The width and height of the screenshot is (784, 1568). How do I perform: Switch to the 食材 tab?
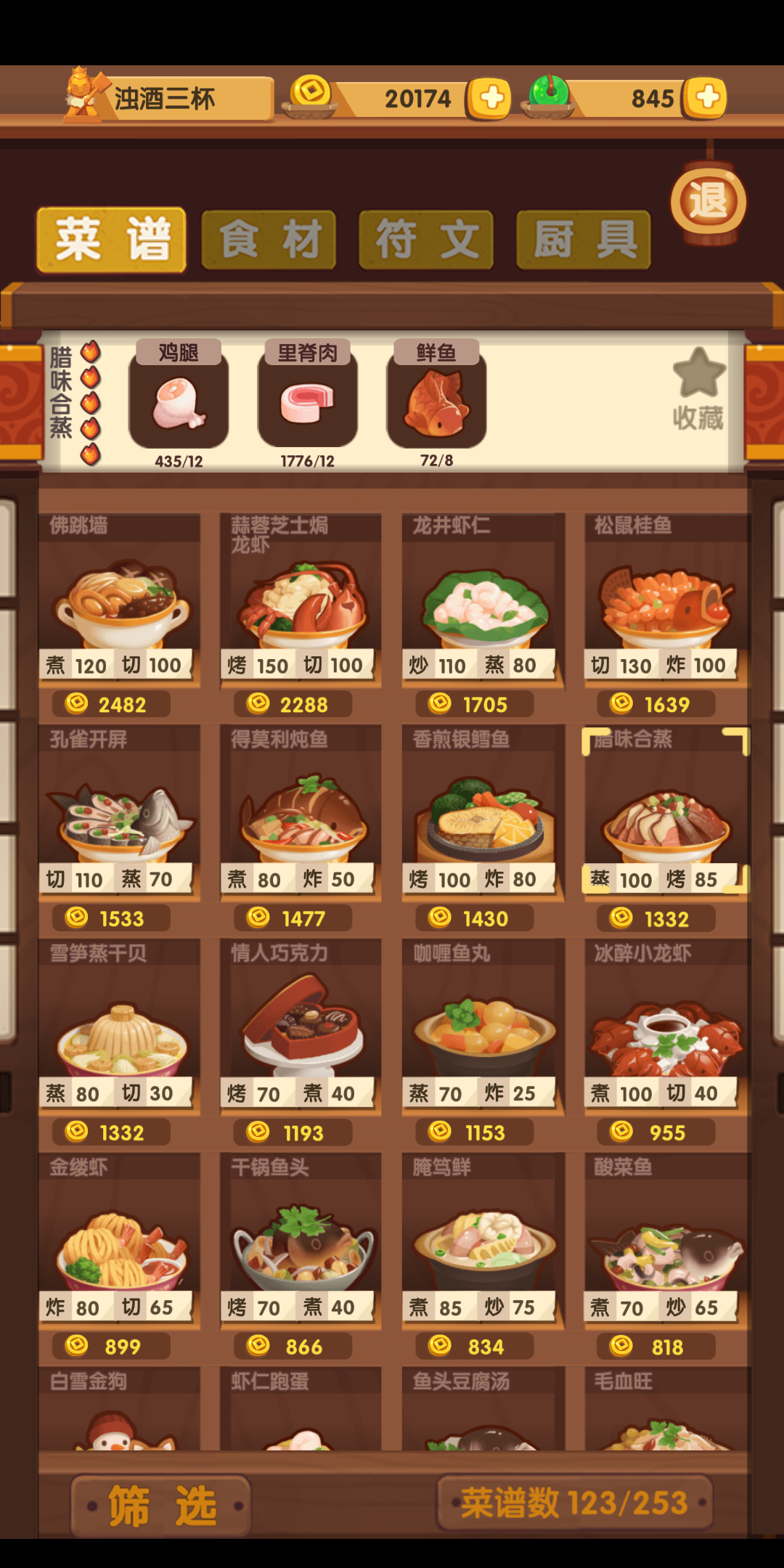click(x=269, y=240)
